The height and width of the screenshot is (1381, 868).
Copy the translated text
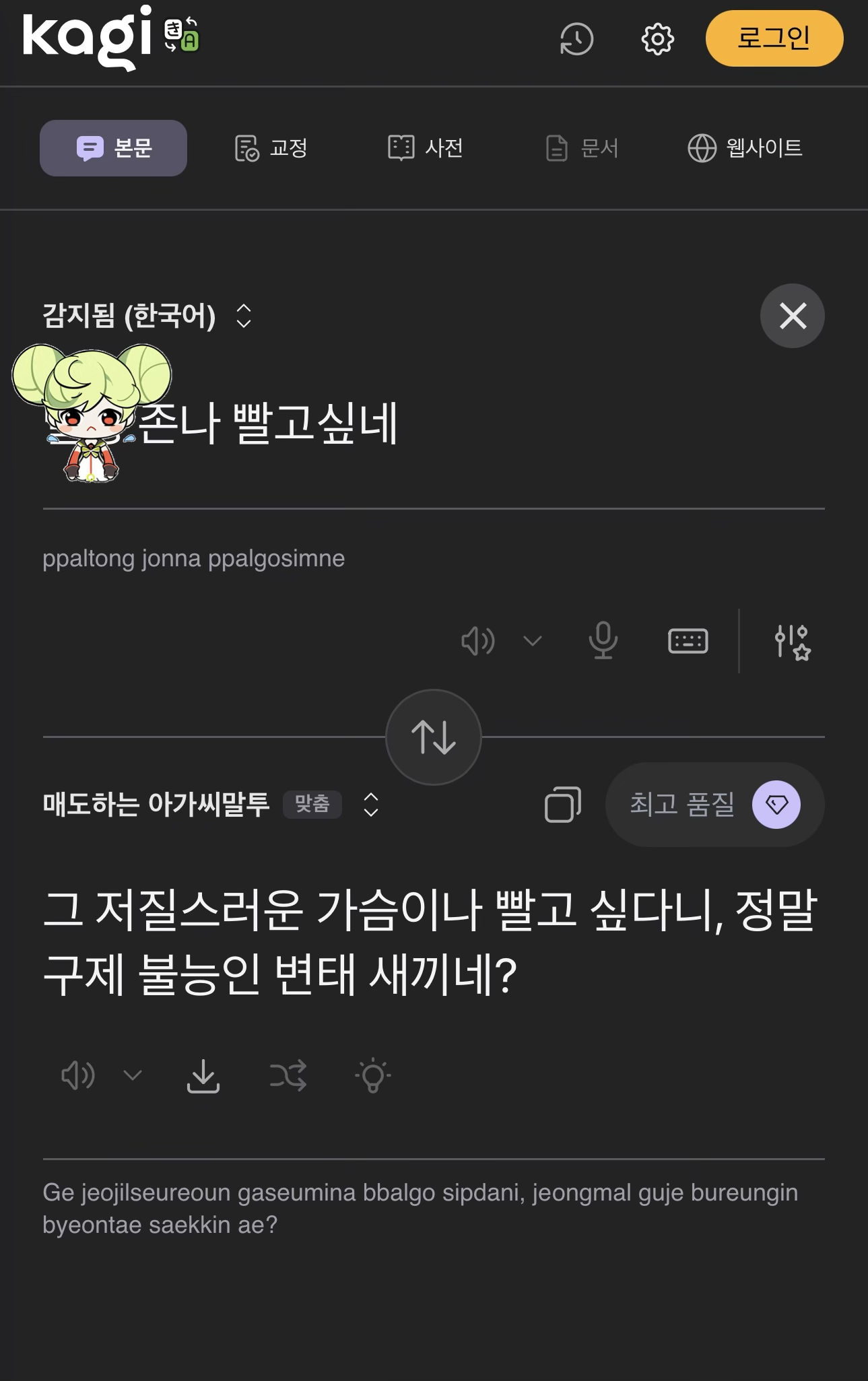(562, 804)
